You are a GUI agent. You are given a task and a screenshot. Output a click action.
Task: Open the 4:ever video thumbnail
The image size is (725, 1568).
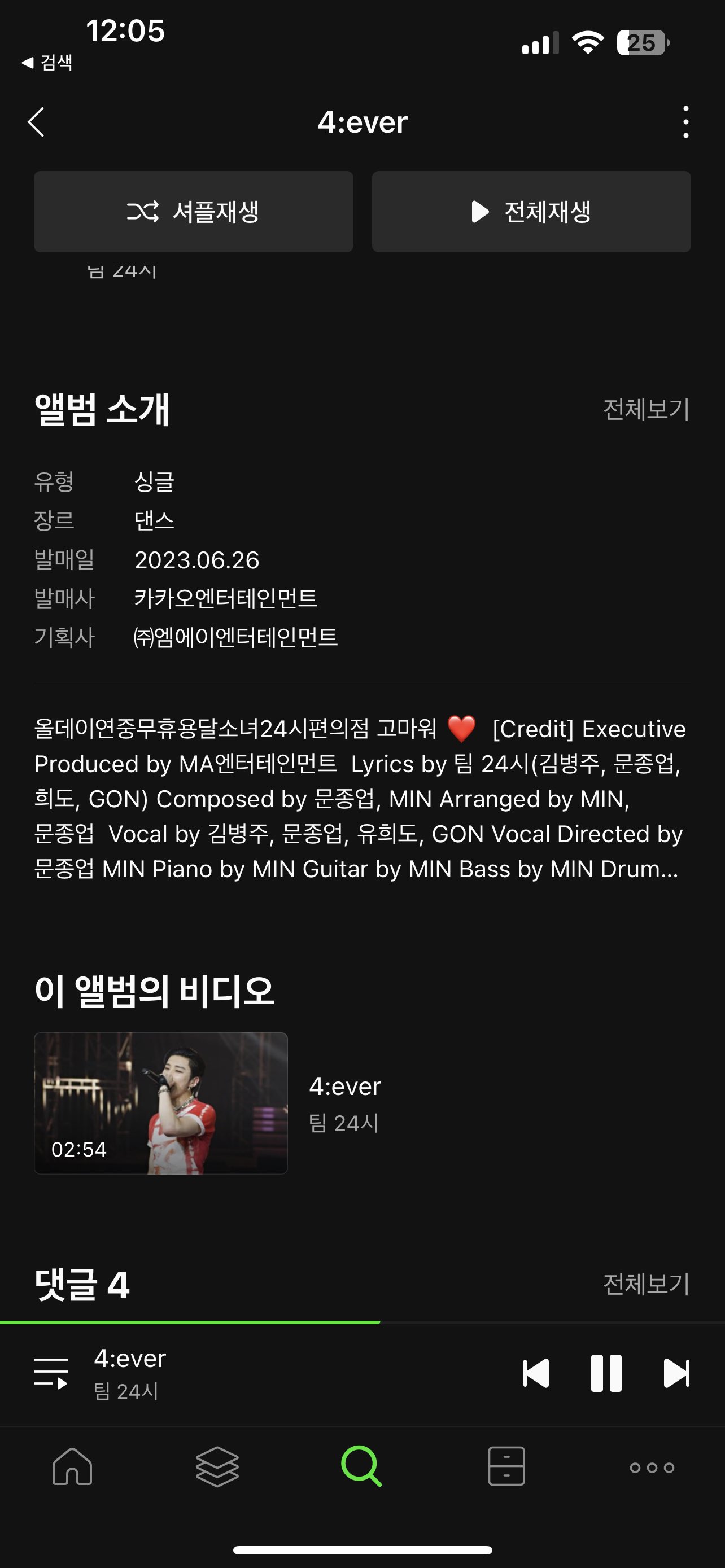pyautogui.click(x=161, y=1103)
